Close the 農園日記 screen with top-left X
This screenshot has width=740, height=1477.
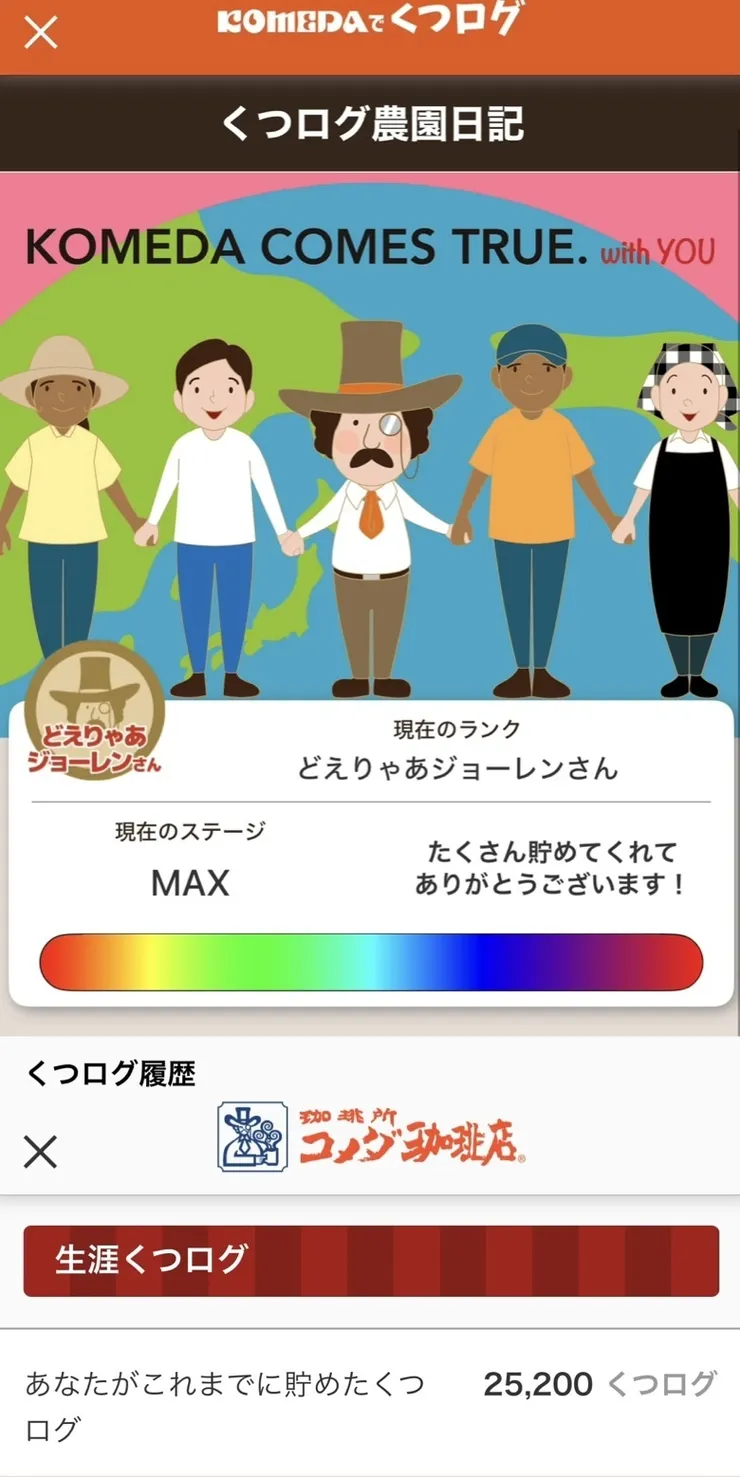point(40,35)
